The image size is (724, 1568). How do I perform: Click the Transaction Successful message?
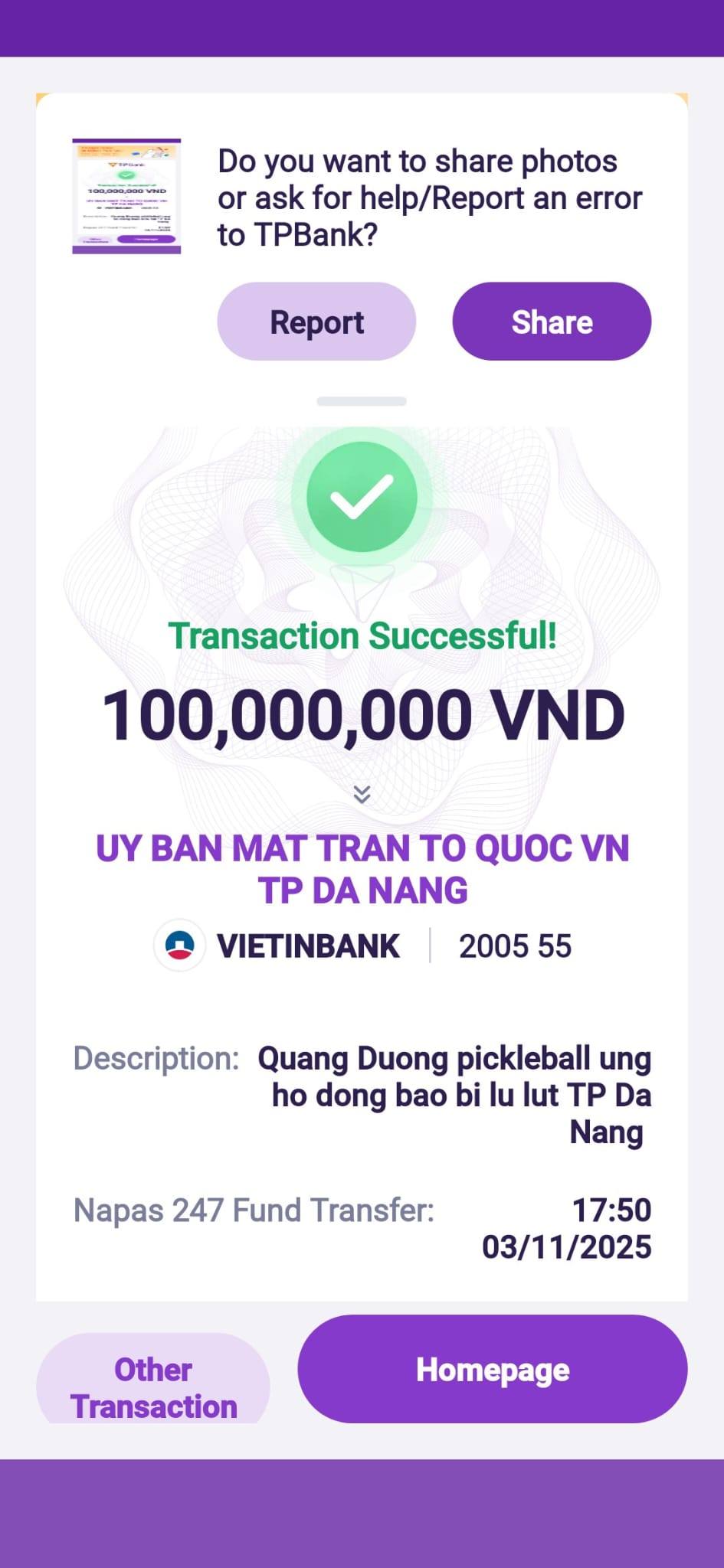click(x=362, y=634)
